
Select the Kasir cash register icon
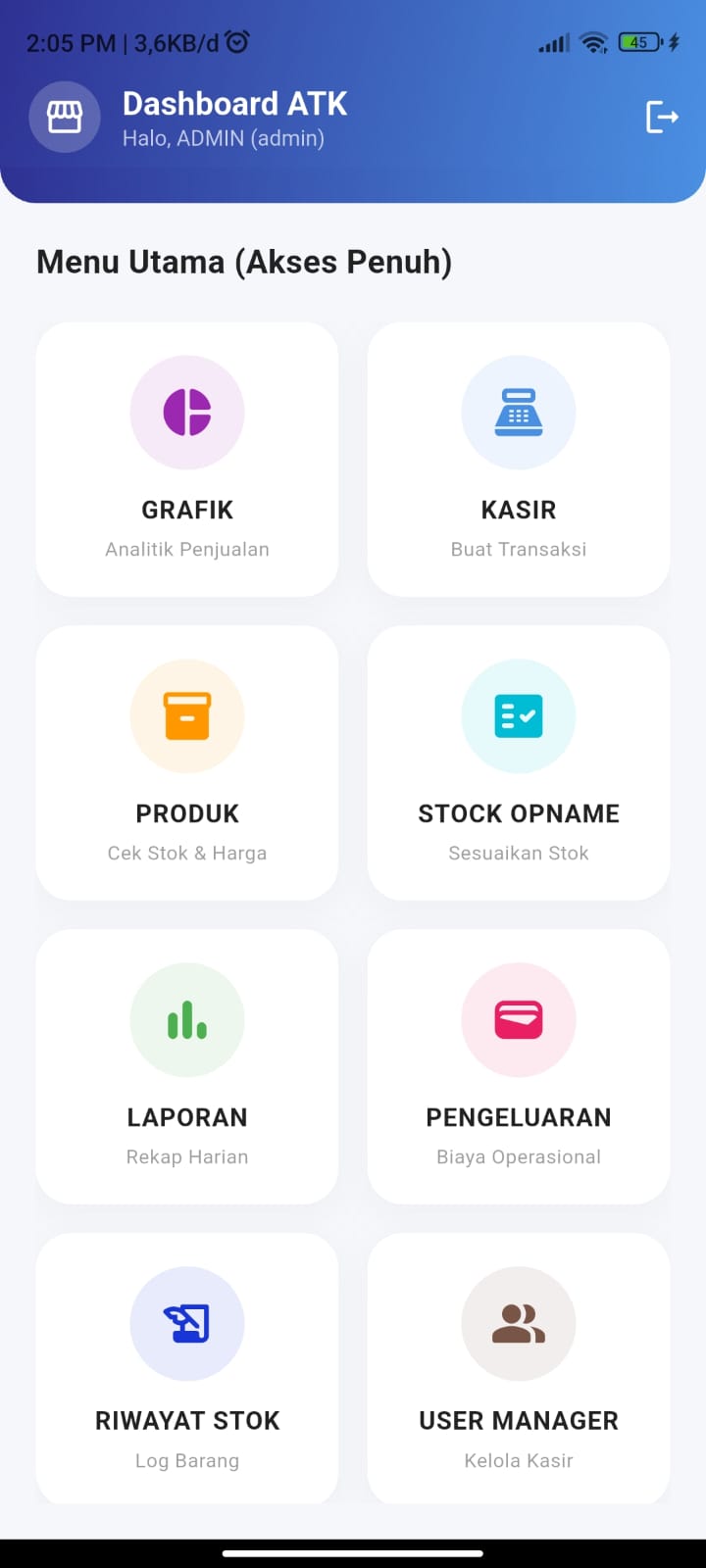pos(519,412)
